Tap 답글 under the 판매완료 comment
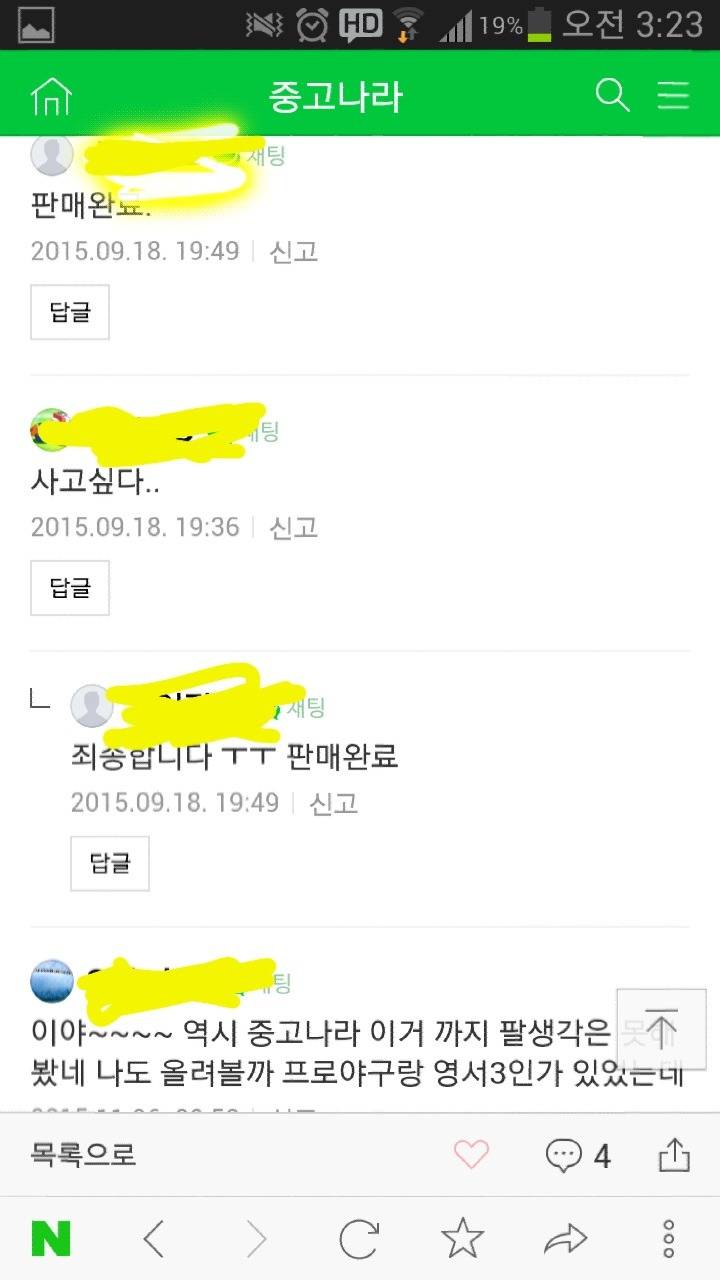Viewport: 720px width, 1280px height. point(69,312)
